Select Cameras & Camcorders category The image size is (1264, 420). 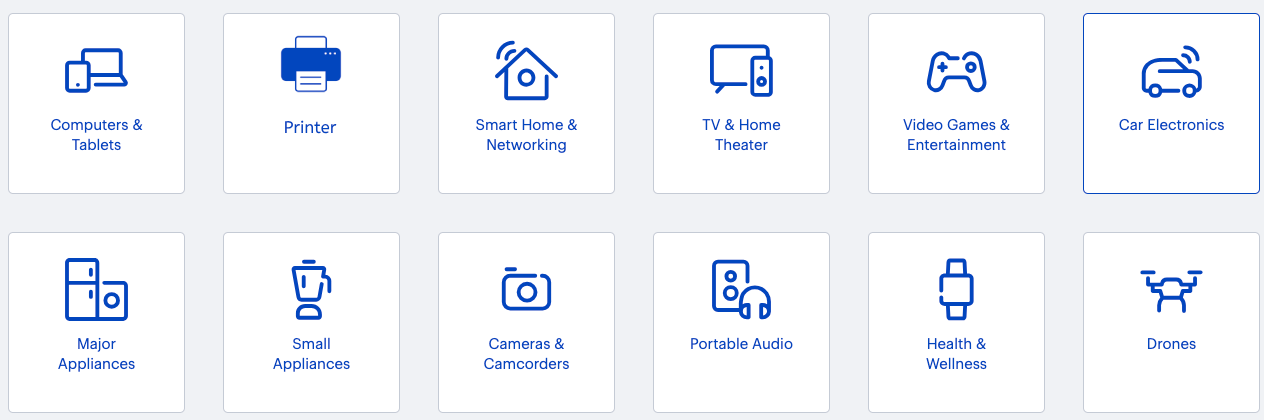(526, 322)
